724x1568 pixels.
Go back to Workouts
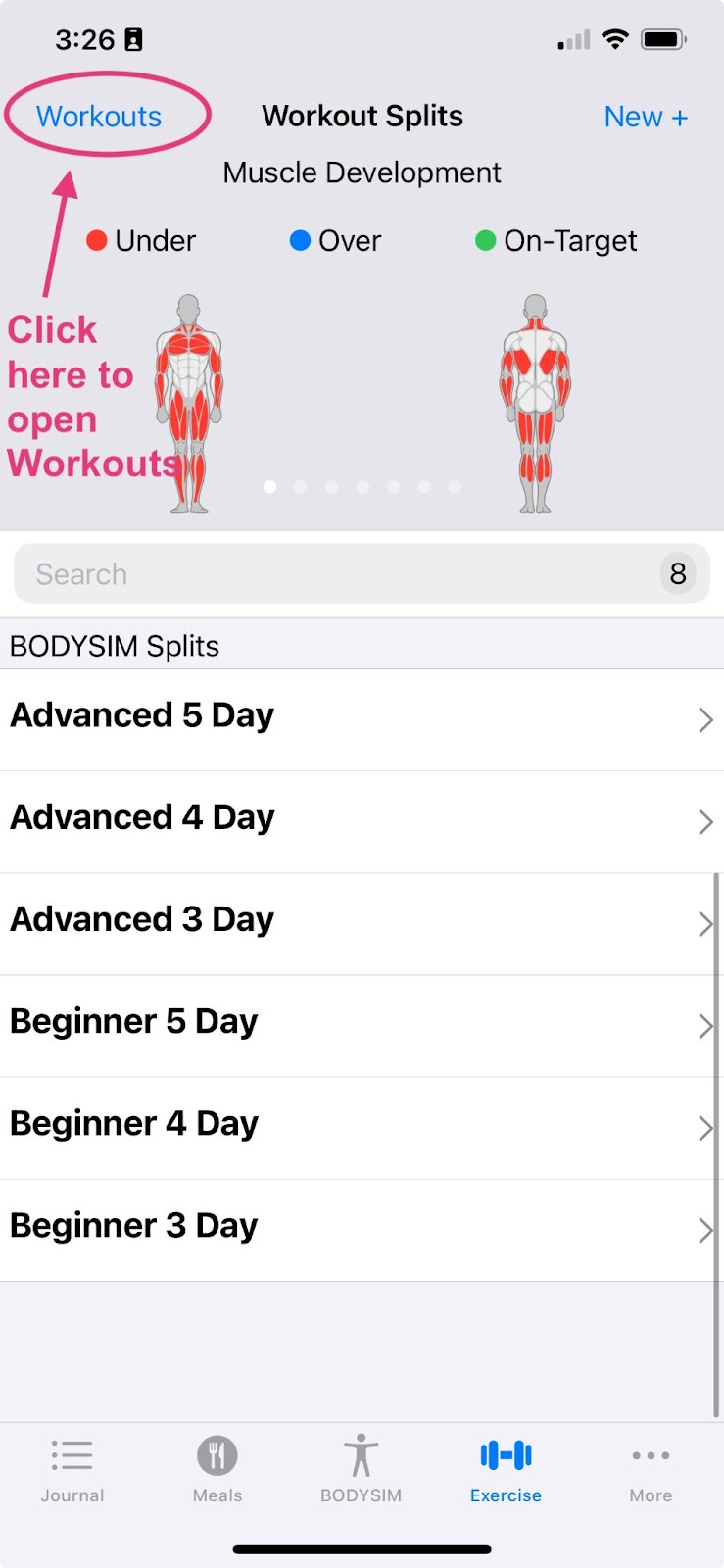click(99, 117)
